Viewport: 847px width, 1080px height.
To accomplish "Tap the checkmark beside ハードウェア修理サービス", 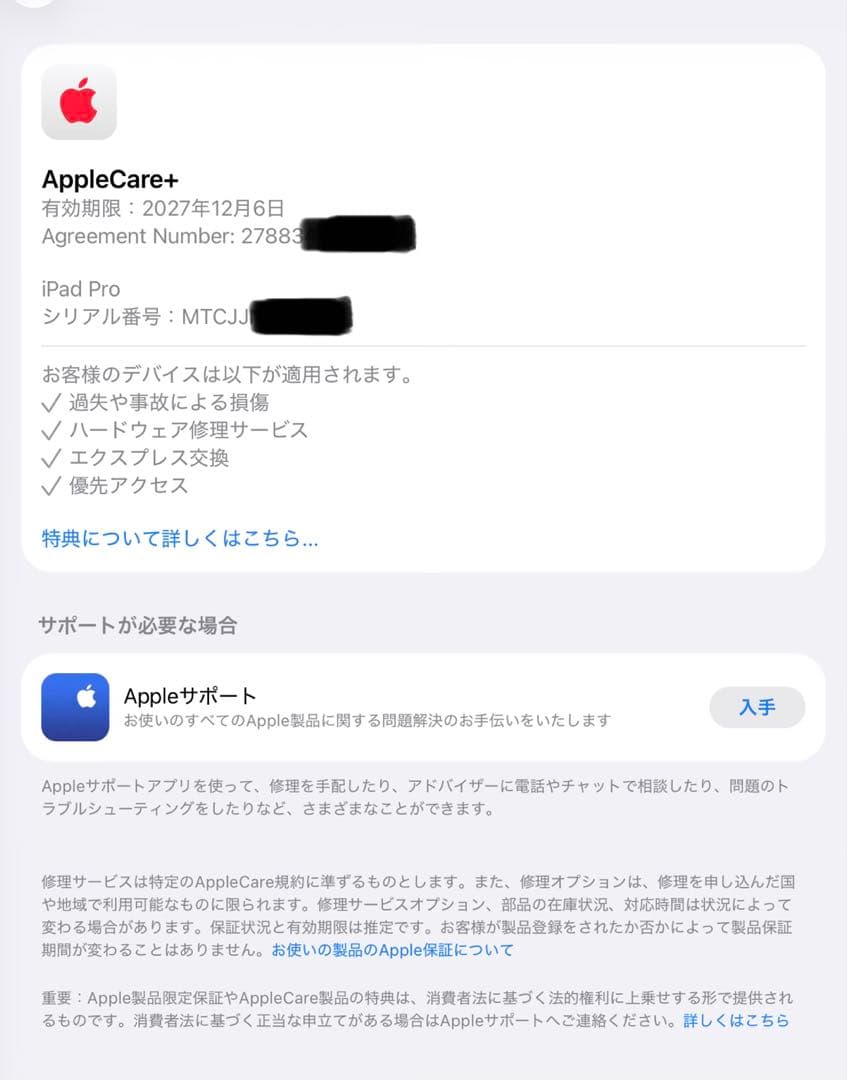I will click(52, 430).
